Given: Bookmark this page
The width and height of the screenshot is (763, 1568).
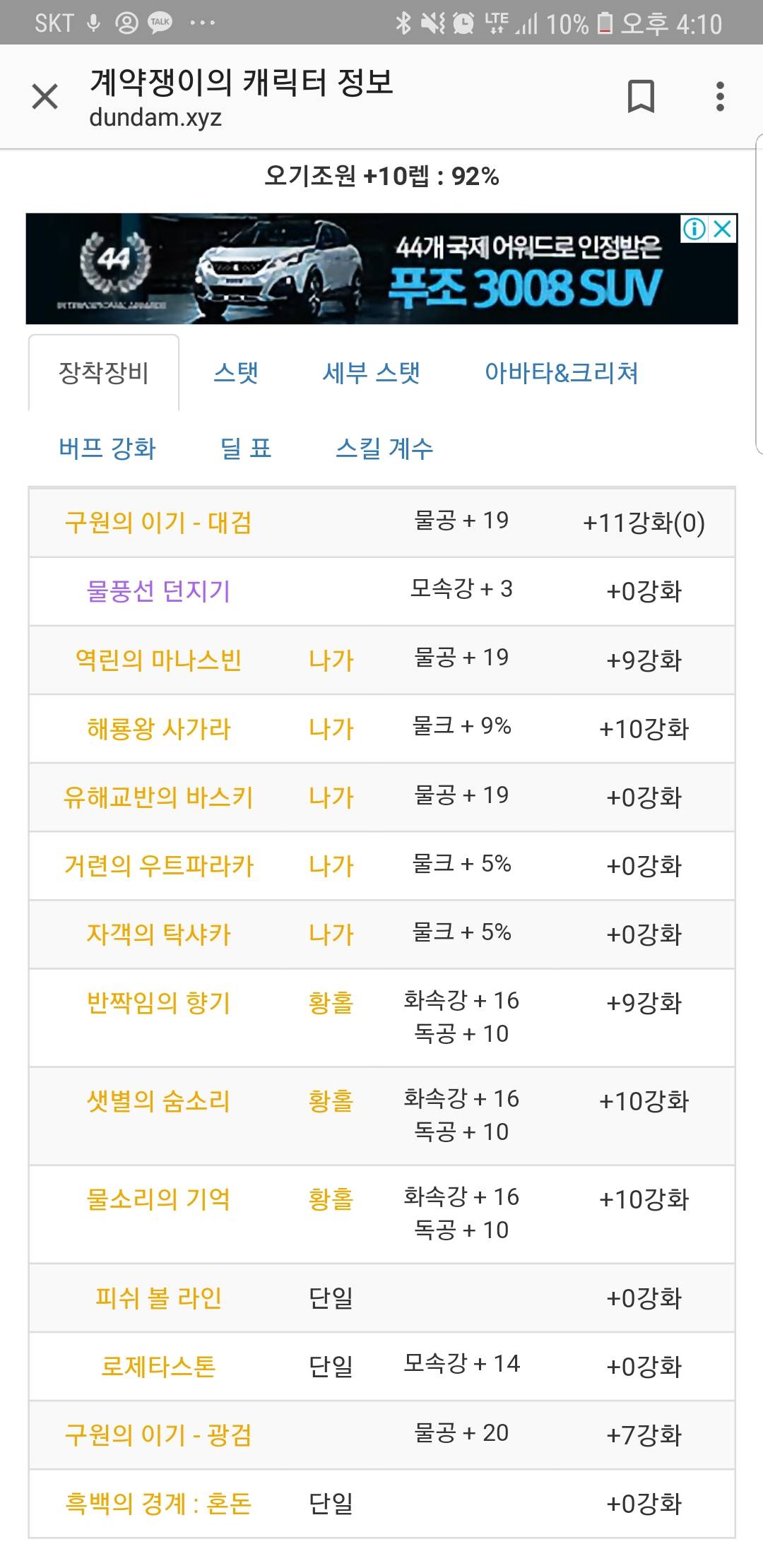Looking at the screenshot, I should (641, 97).
